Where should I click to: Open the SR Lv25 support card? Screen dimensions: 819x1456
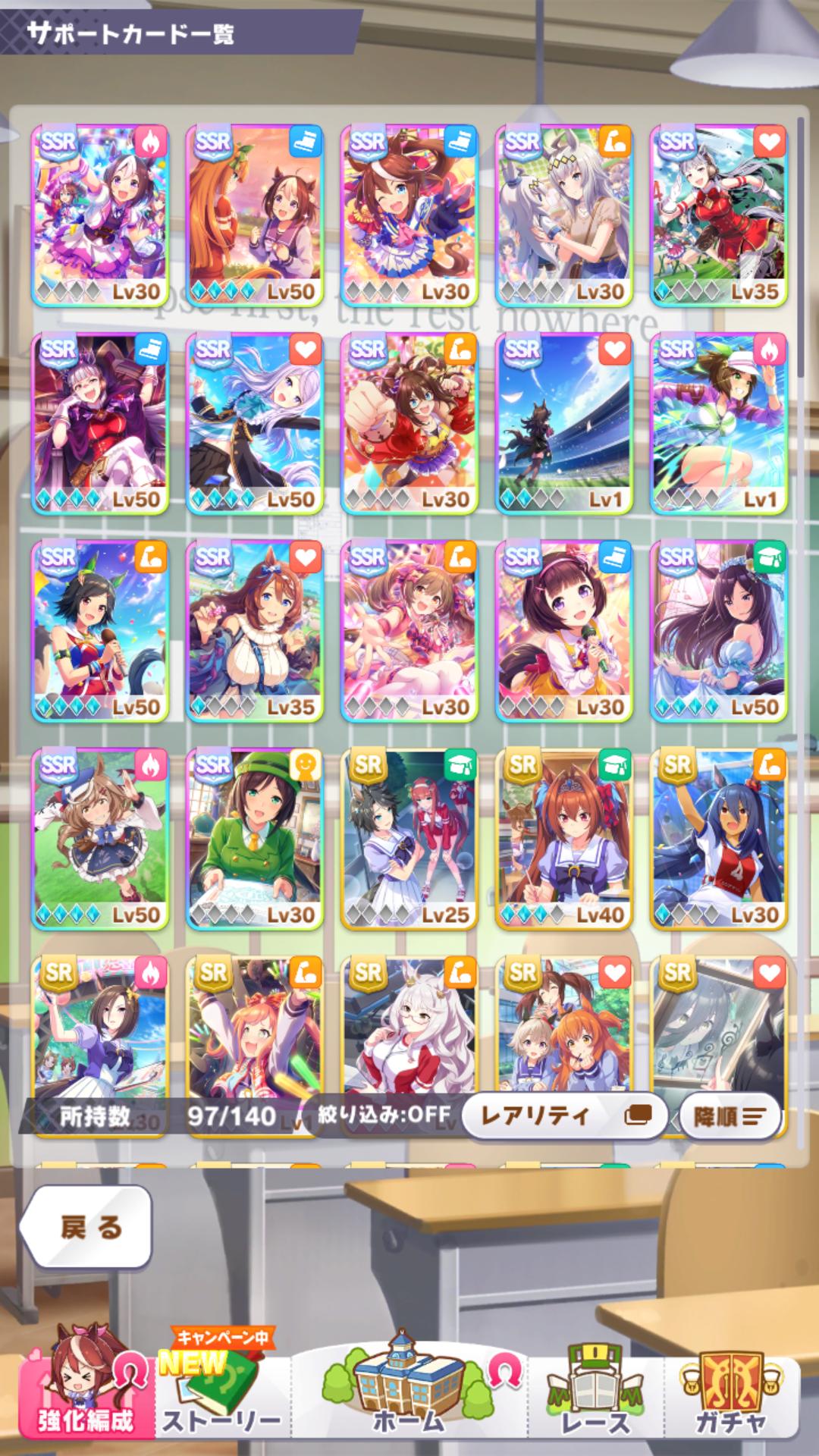(x=409, y=838)
